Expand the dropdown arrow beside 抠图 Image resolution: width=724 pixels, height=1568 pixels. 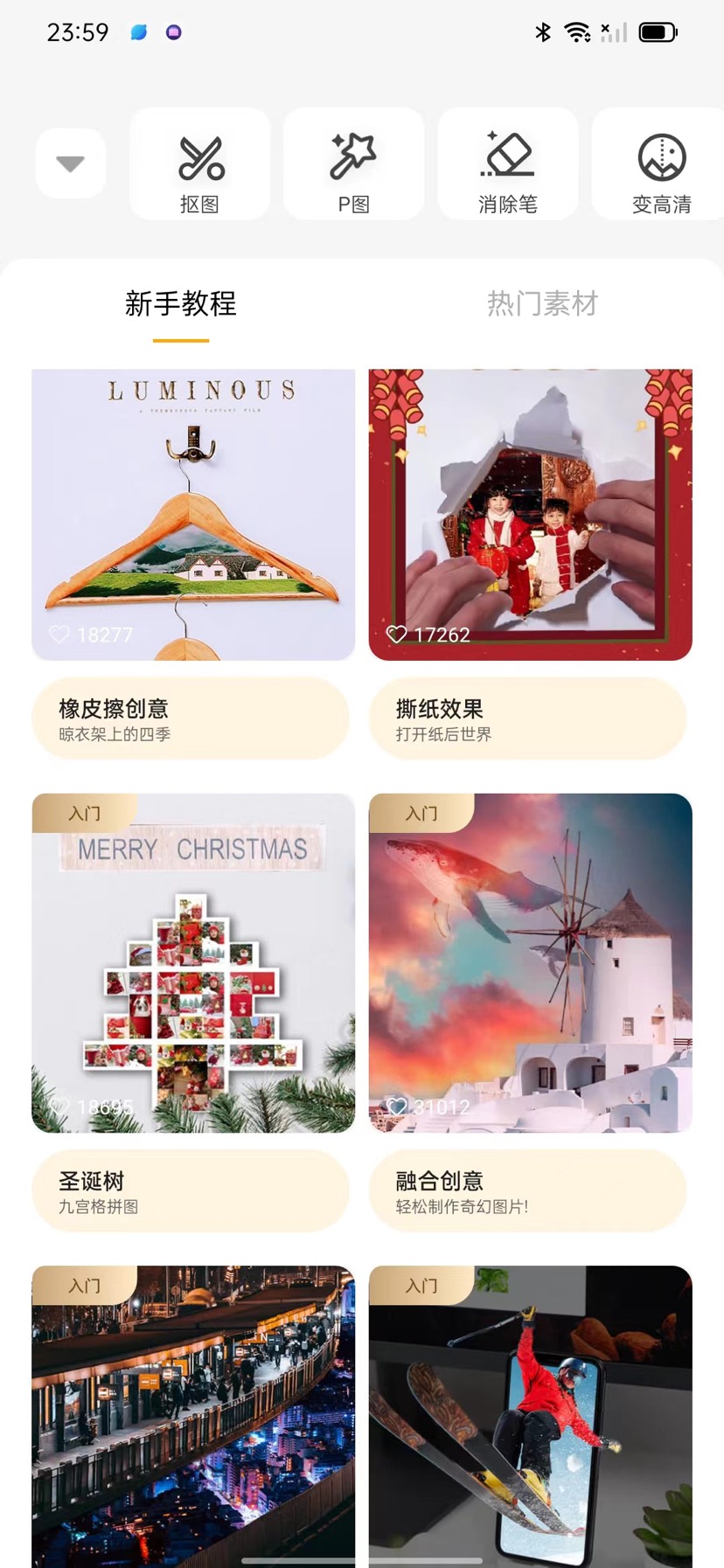[70, 163]
